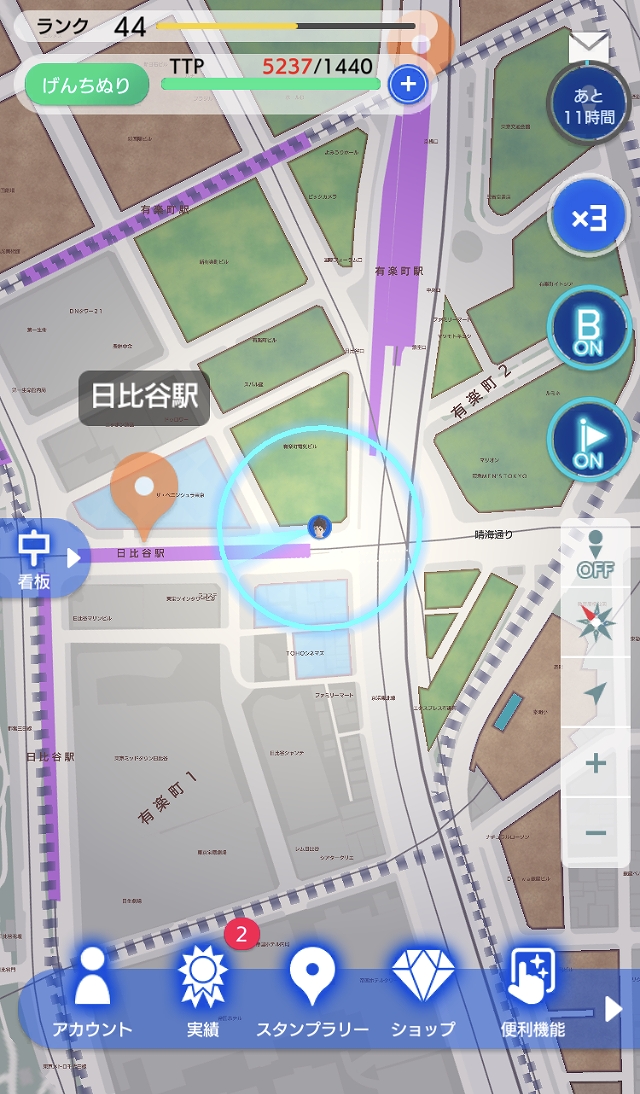The image size is (640, 1094).
Task: Add TTP with the plus button
Action: click(x=407, y=84)
